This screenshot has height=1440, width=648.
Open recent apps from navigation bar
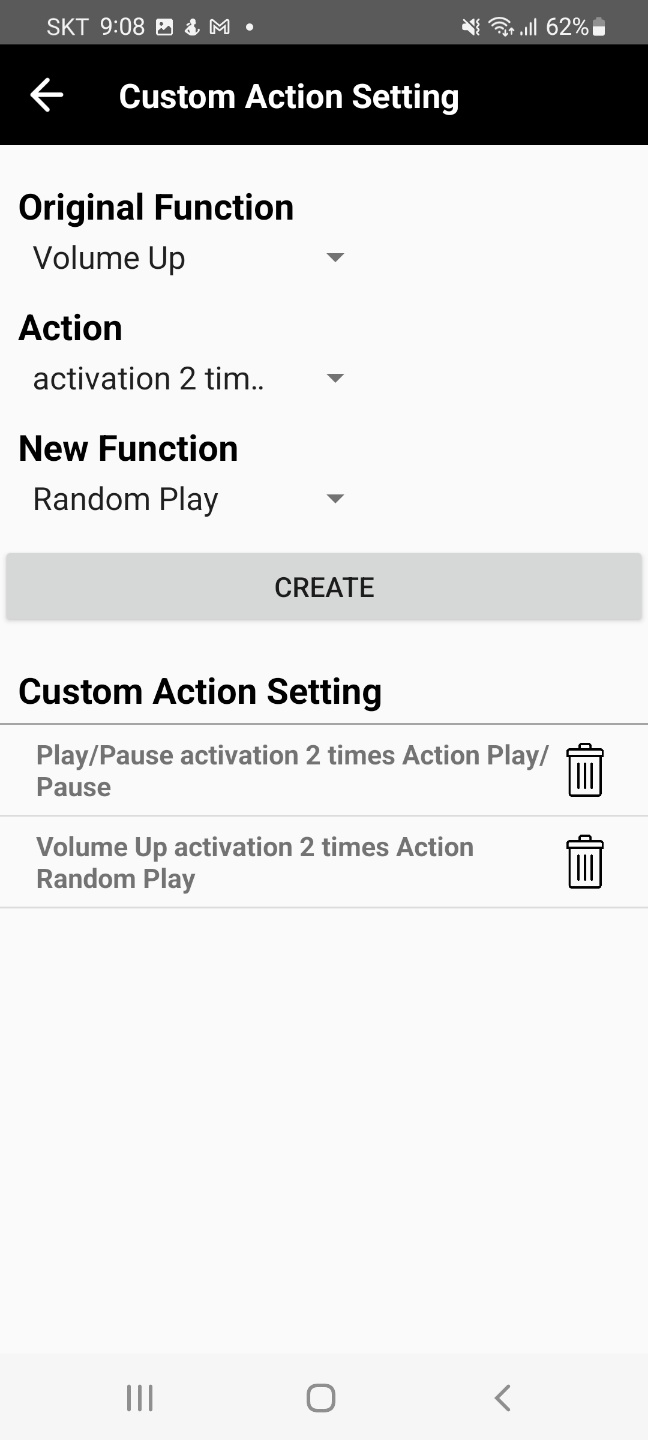point(140,1397)
